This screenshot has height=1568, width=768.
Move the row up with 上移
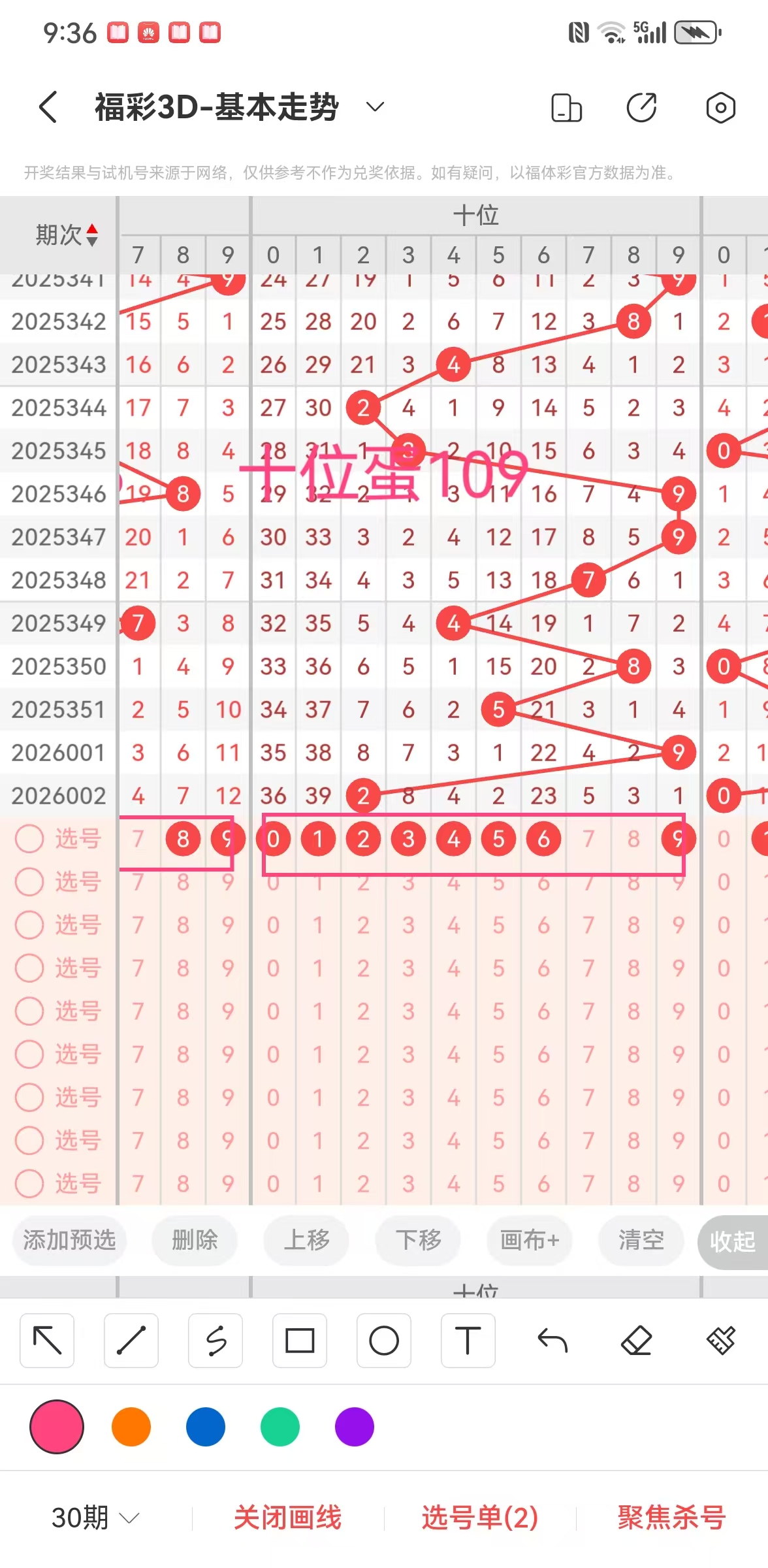pos(306,1240)
